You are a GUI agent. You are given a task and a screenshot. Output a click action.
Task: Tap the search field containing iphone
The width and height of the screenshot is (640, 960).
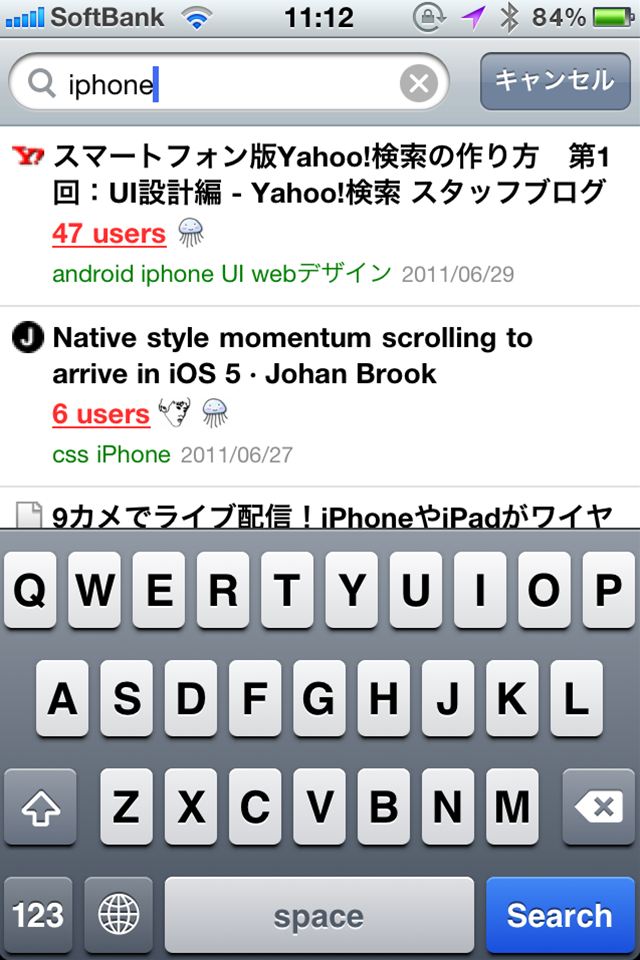[230, 84]
